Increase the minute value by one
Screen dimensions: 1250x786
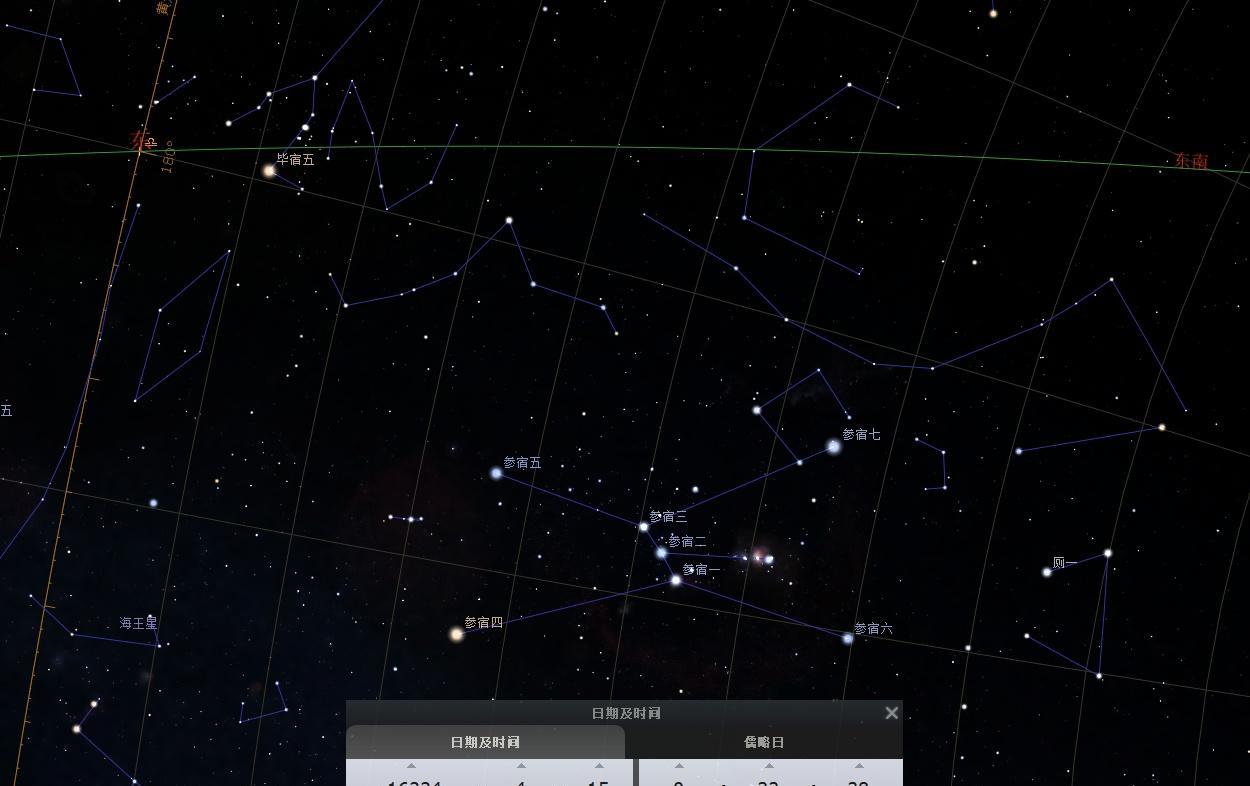coord(769,766)
